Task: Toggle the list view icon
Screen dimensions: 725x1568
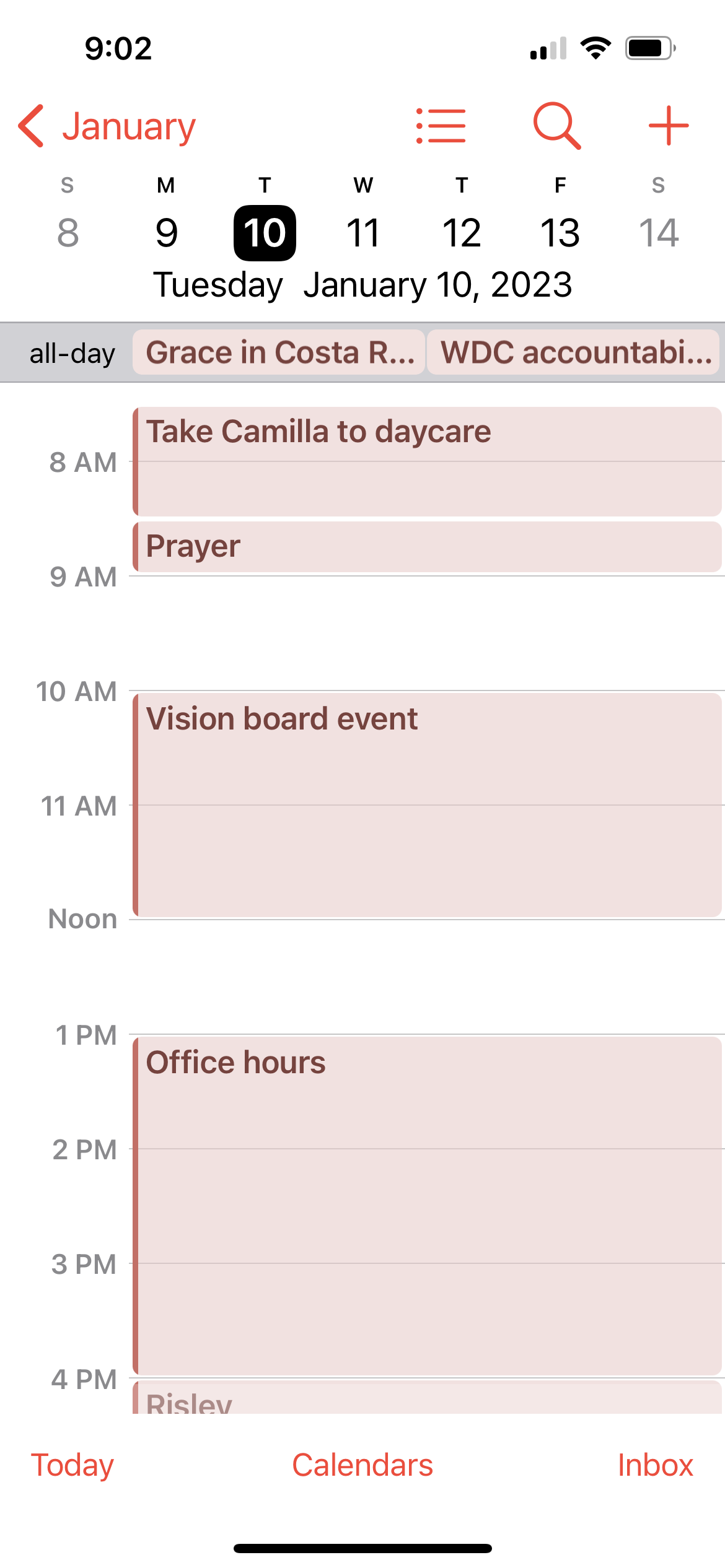Action: pyautogui.click(x=441, y=126)
